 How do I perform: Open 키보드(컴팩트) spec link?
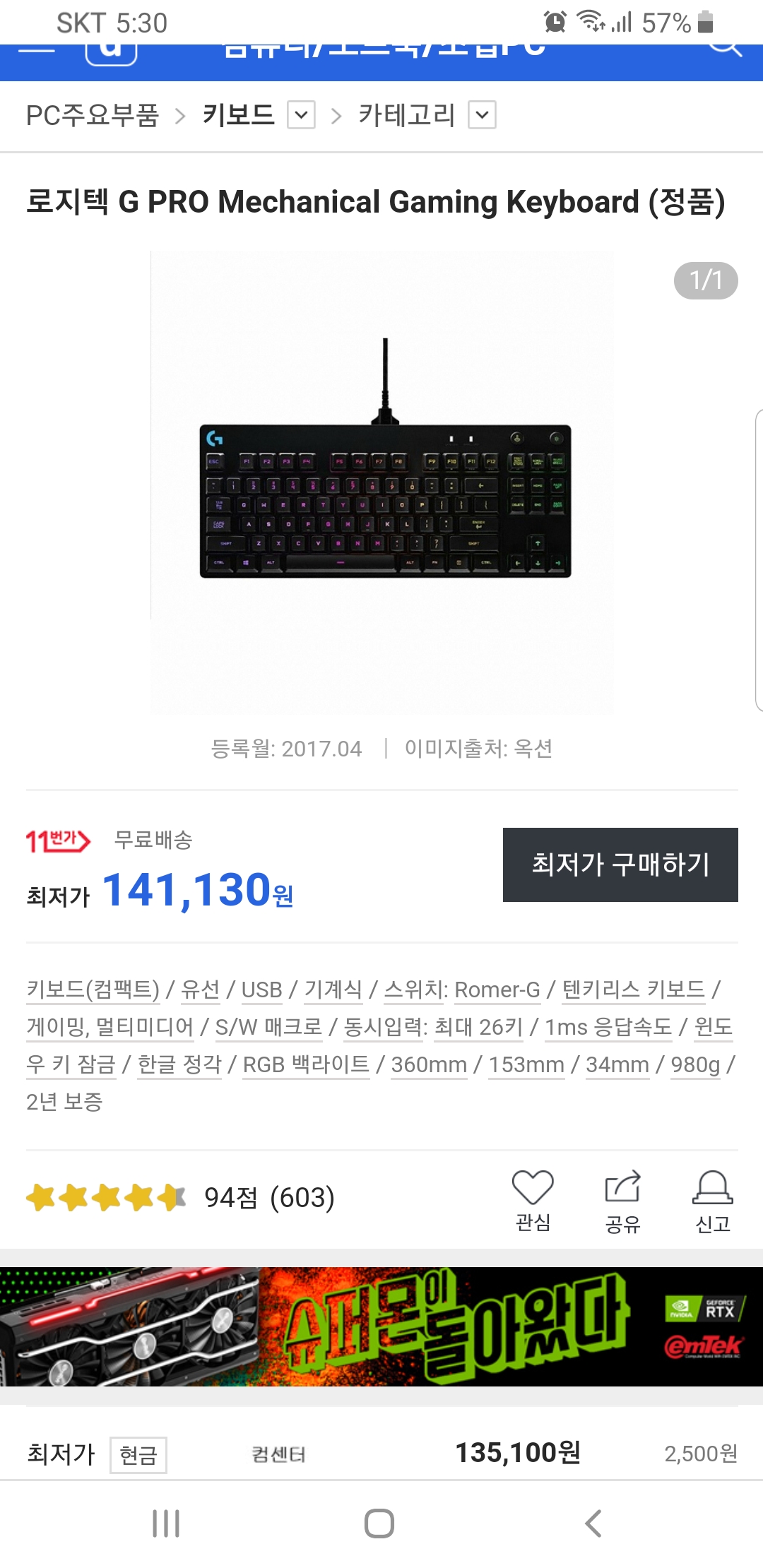[x=93, y=990]
